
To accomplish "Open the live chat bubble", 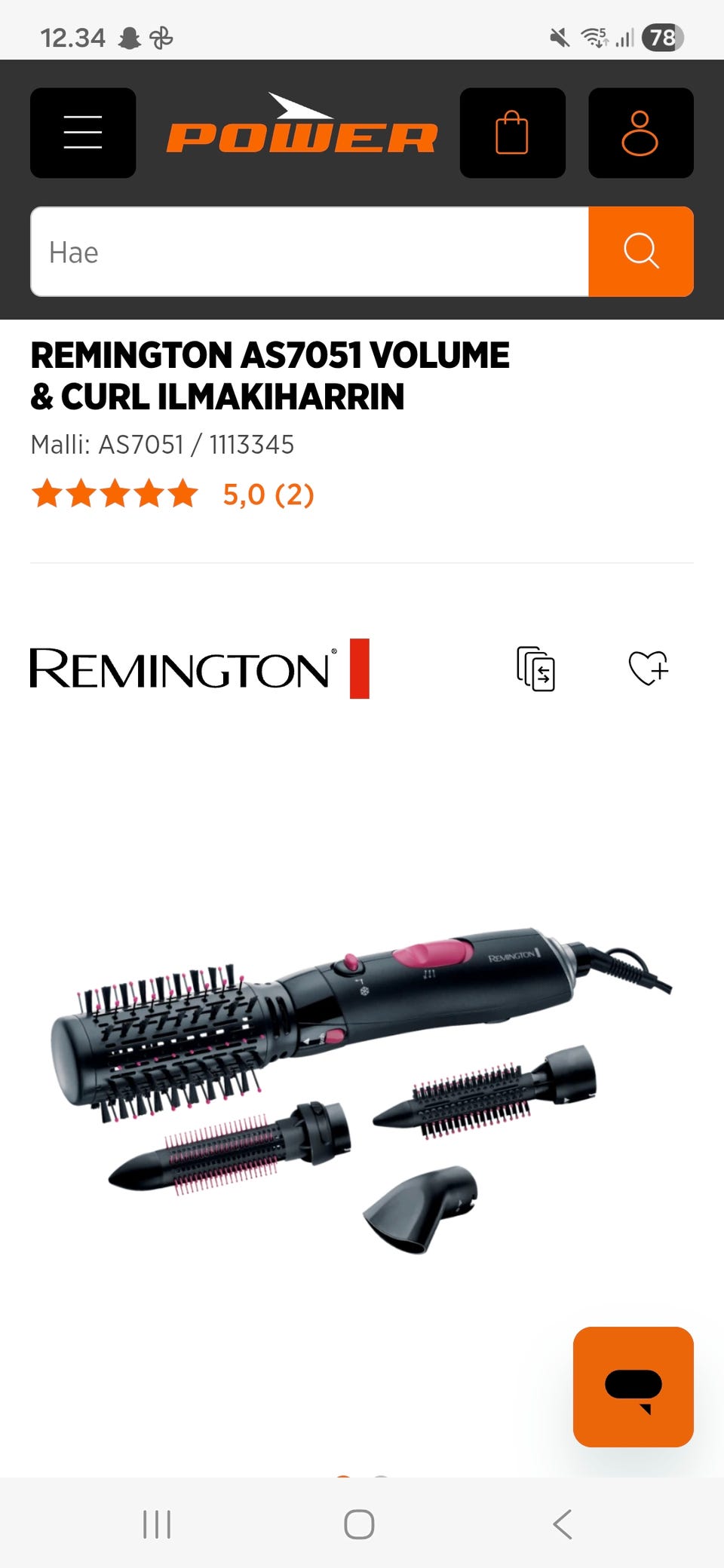I will pos(633,1386).
